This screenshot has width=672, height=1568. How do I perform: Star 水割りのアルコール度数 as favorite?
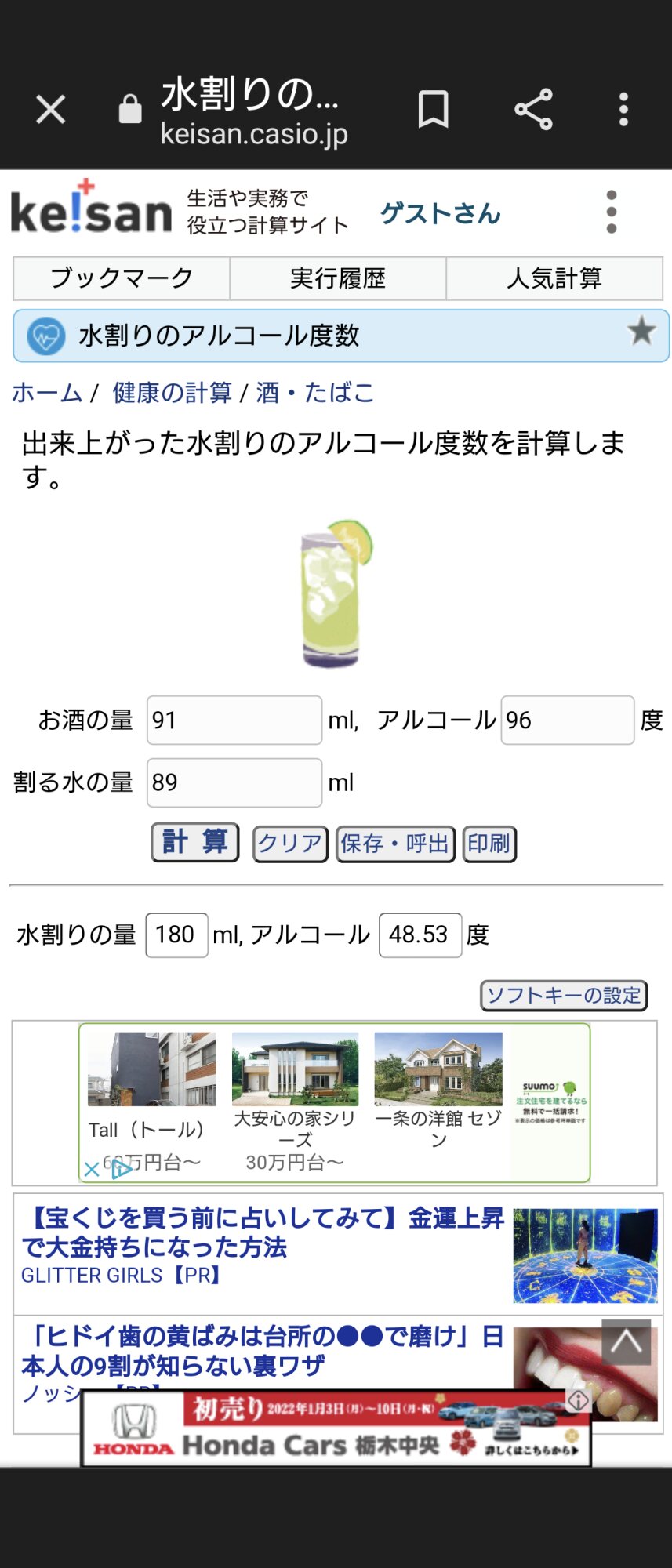click(x=641, y=332)
